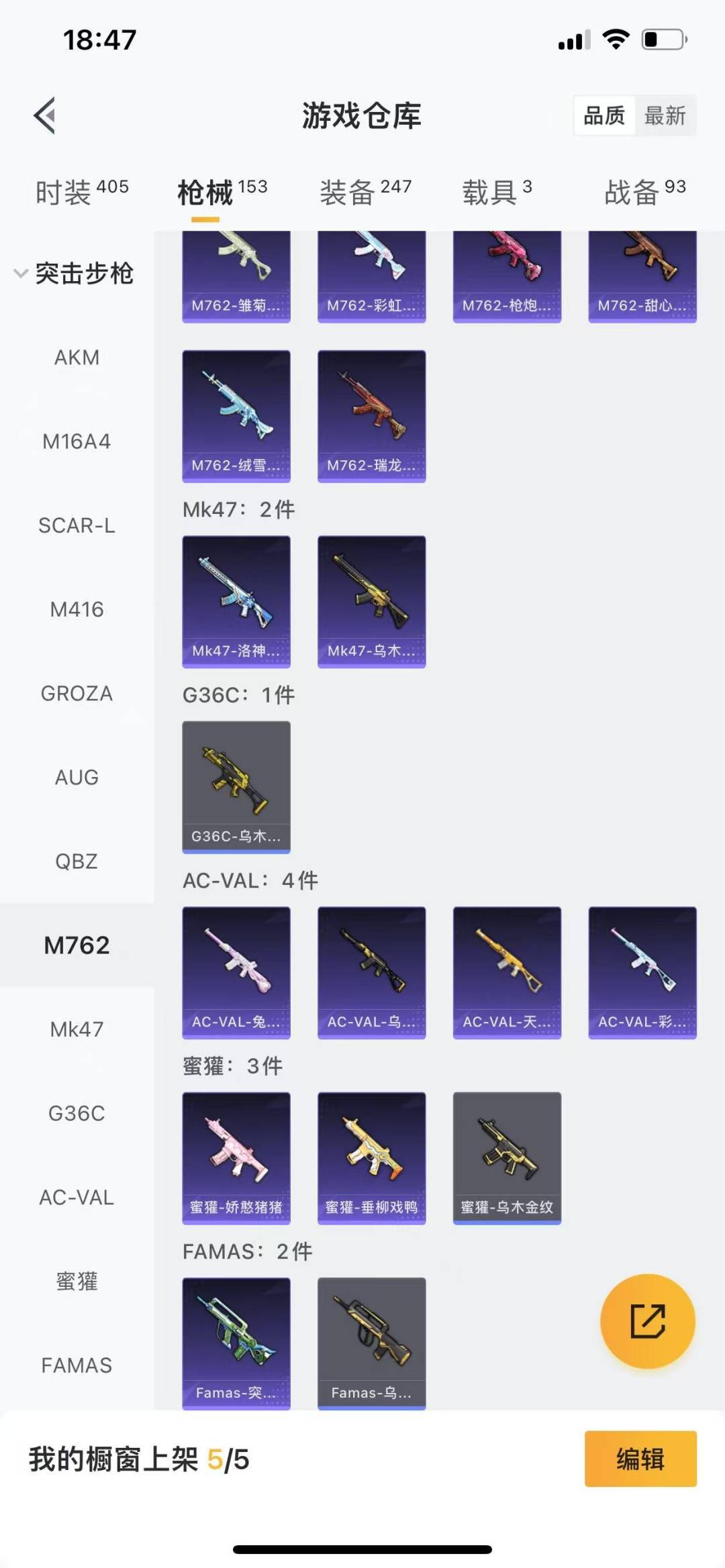View the AC-VAL-兔 skin
Image resolution: width=725 pixels, height=1568 pixels.
click(236, 972)
